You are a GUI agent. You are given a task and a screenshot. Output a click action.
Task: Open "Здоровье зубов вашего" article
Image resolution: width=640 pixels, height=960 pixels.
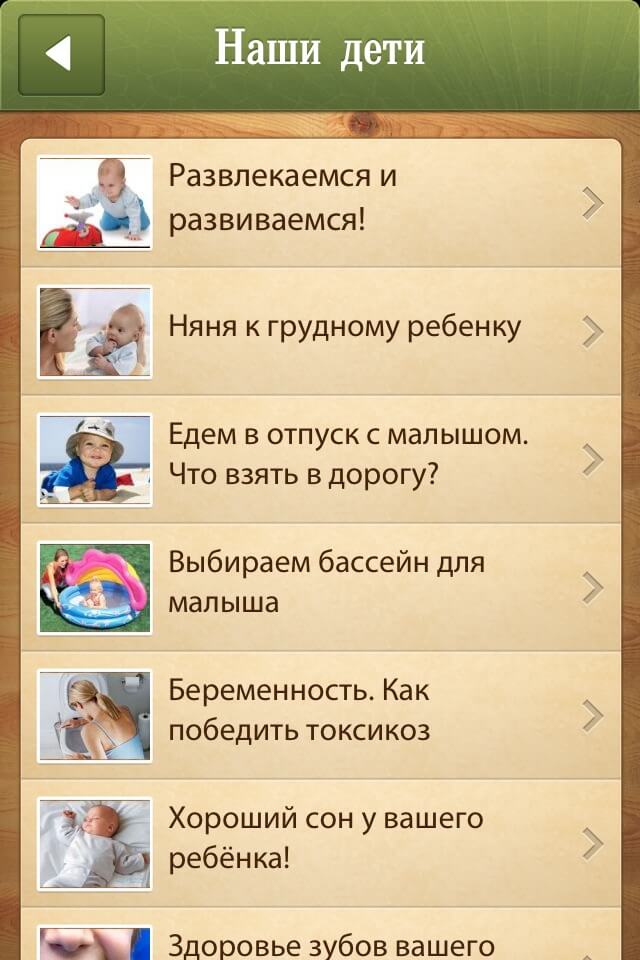(320, 940)
